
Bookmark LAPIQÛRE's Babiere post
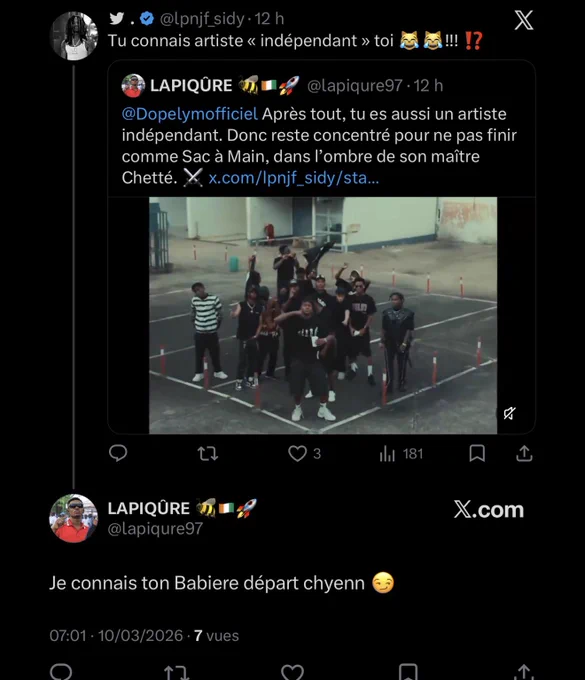[408, 672]
